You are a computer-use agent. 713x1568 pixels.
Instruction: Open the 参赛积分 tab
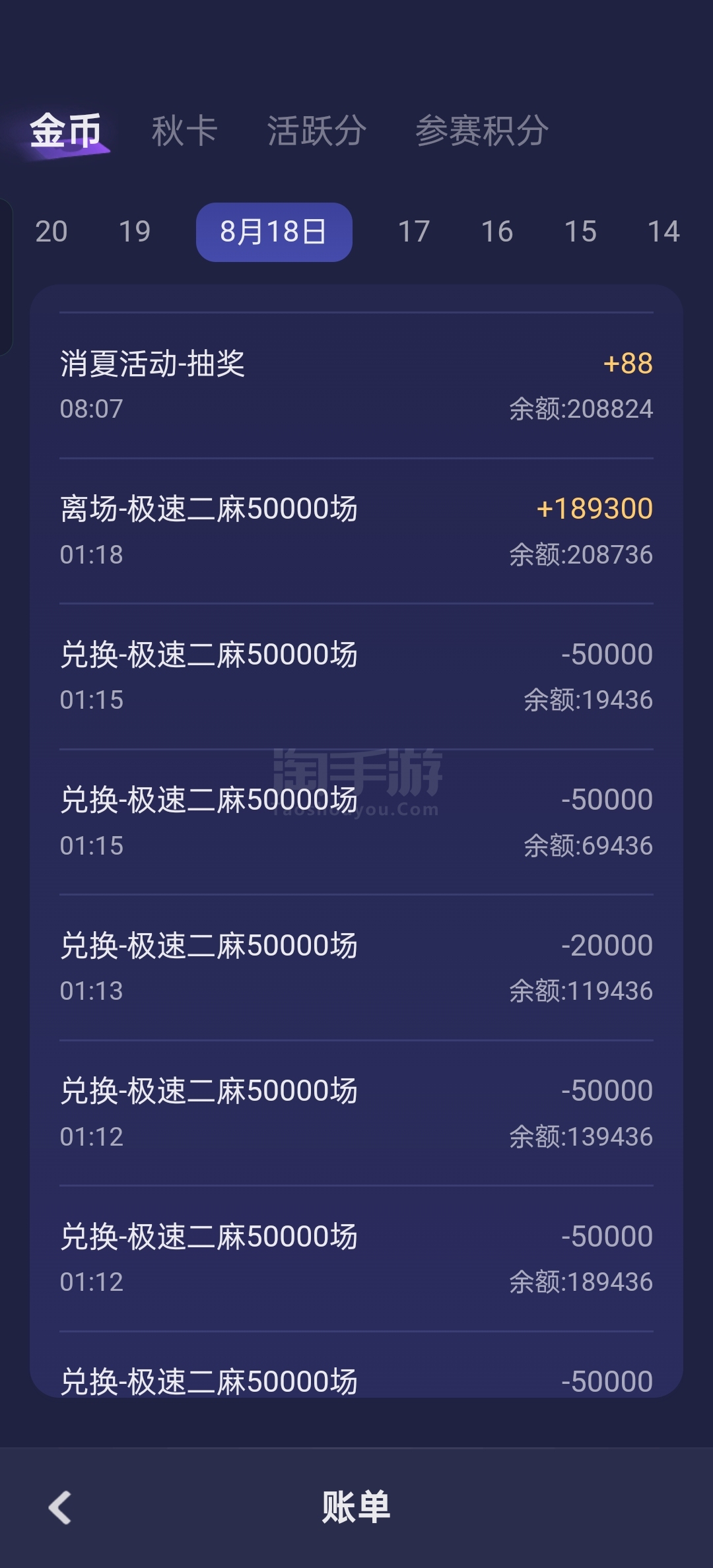pos(482,130)
